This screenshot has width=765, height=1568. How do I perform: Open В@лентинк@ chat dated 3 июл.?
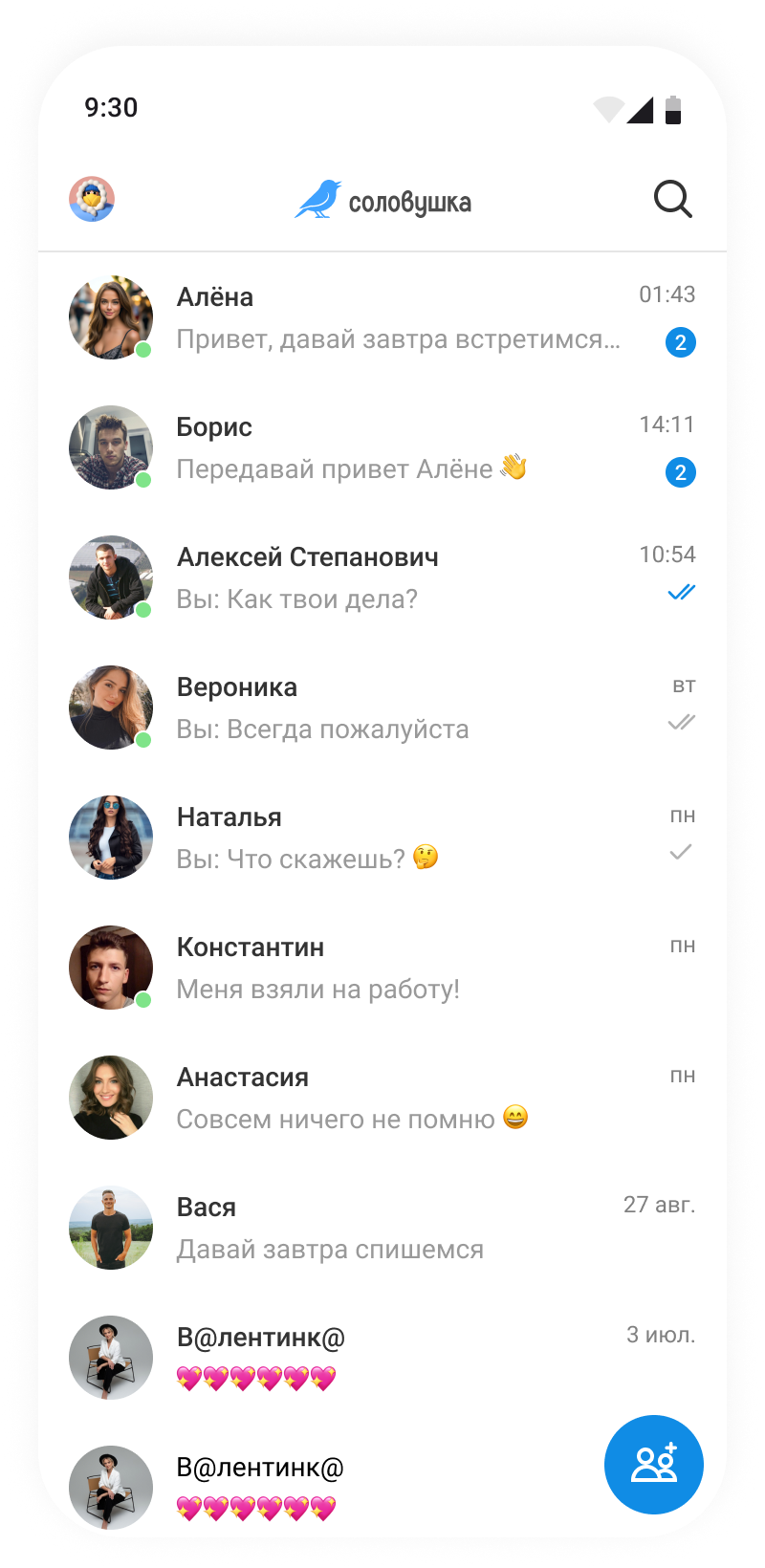(x=382, y=1358)
